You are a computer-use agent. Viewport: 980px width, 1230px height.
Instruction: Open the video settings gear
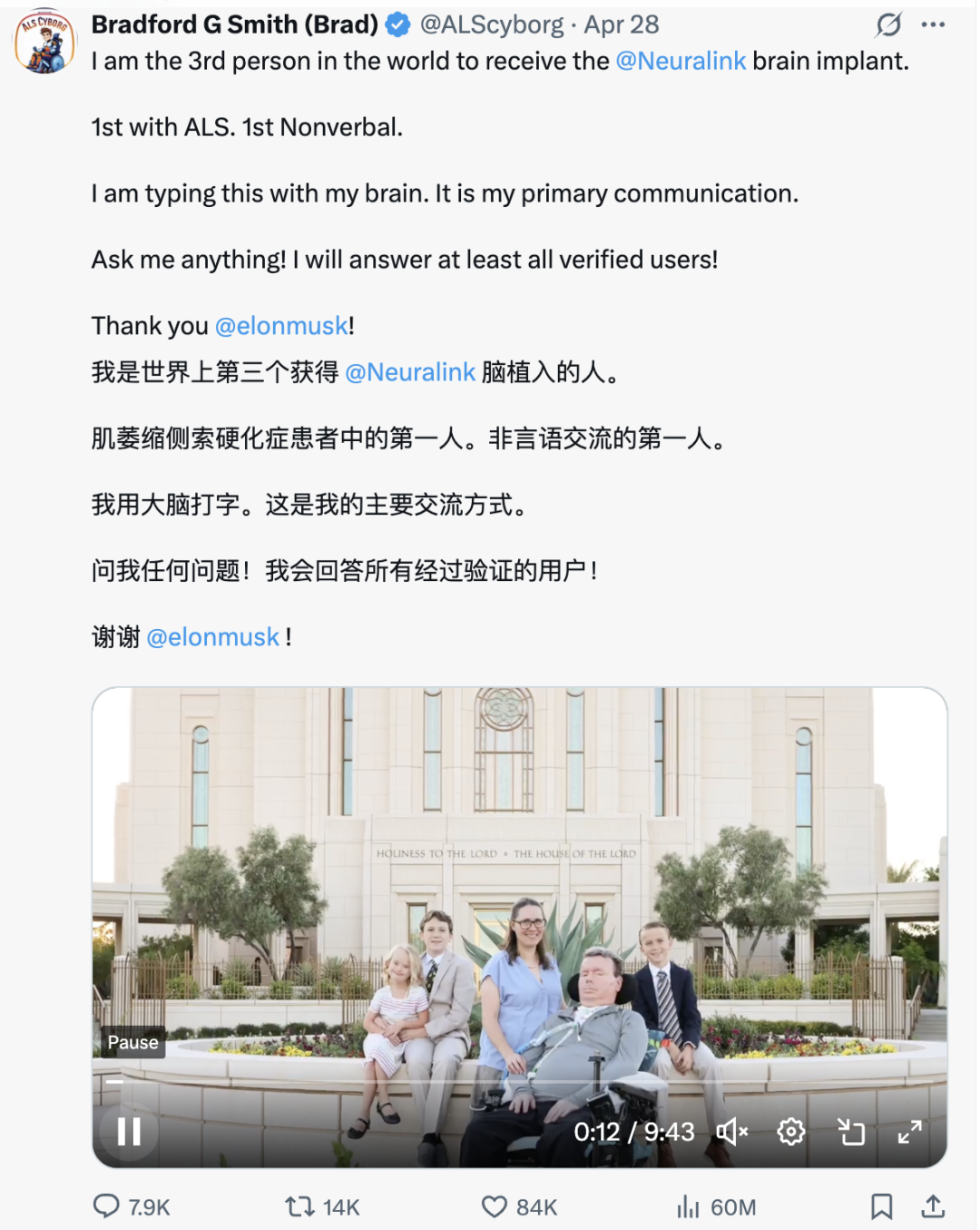[791, 1131]
